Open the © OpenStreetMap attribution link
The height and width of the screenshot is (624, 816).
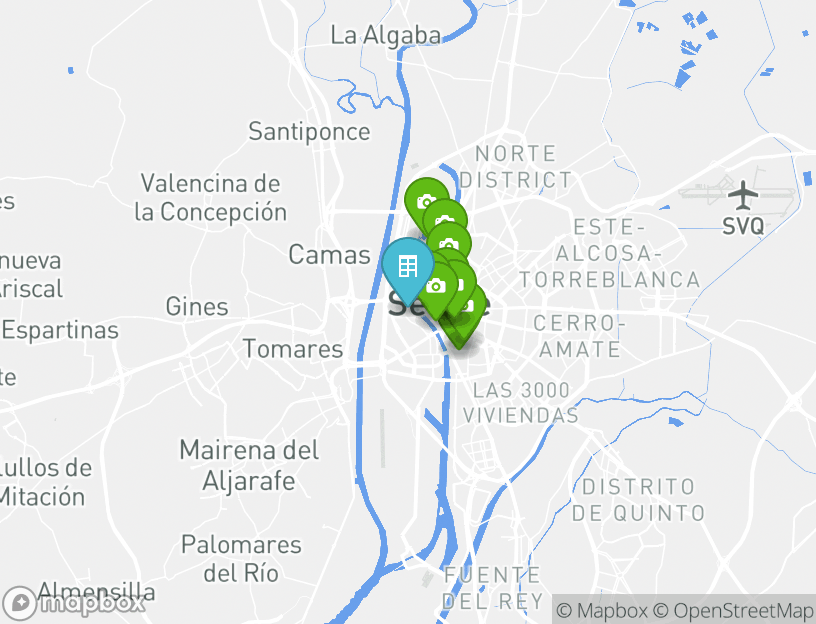click(x=733, y=610)
